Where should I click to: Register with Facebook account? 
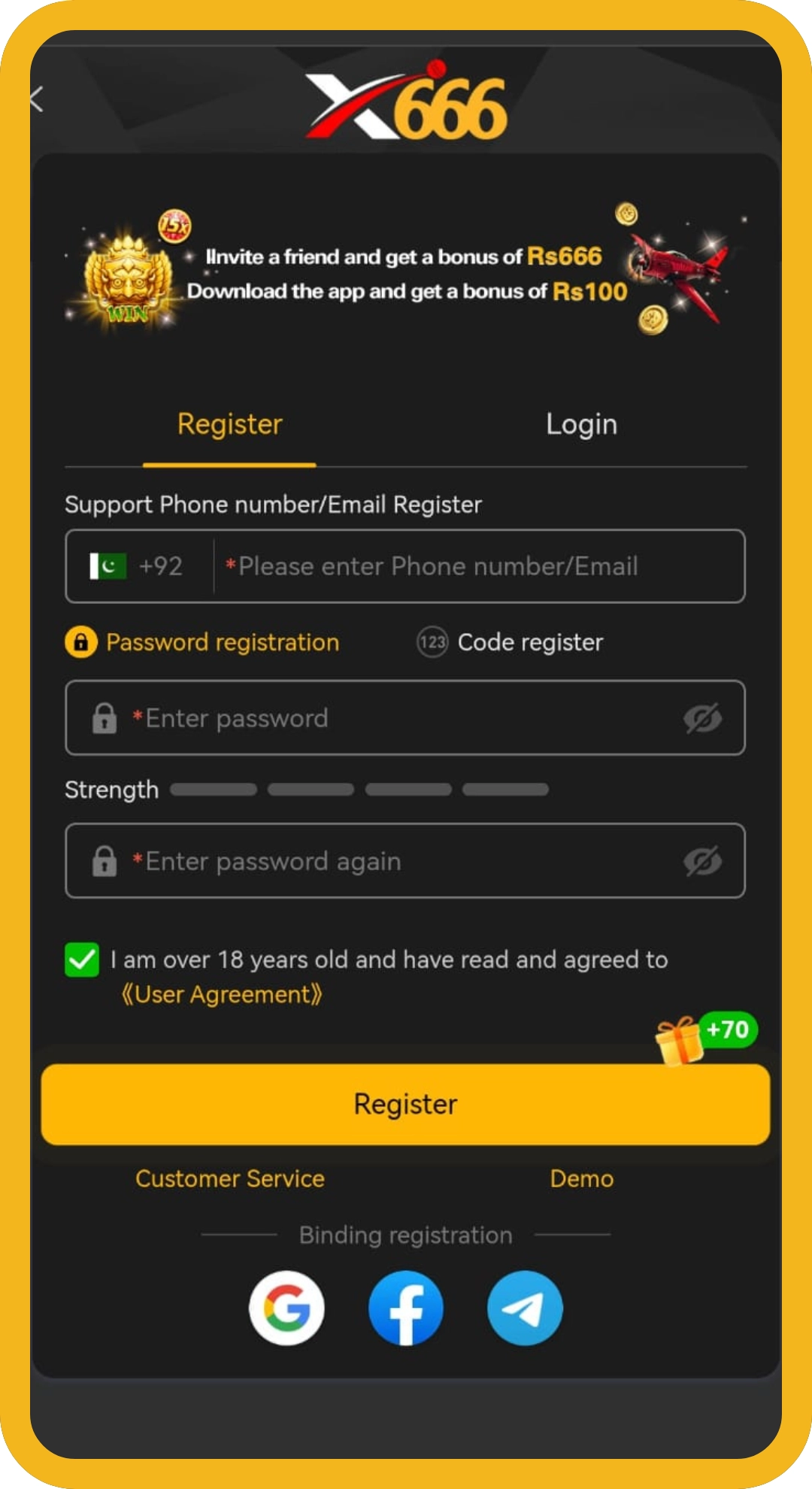(406, 1308)
